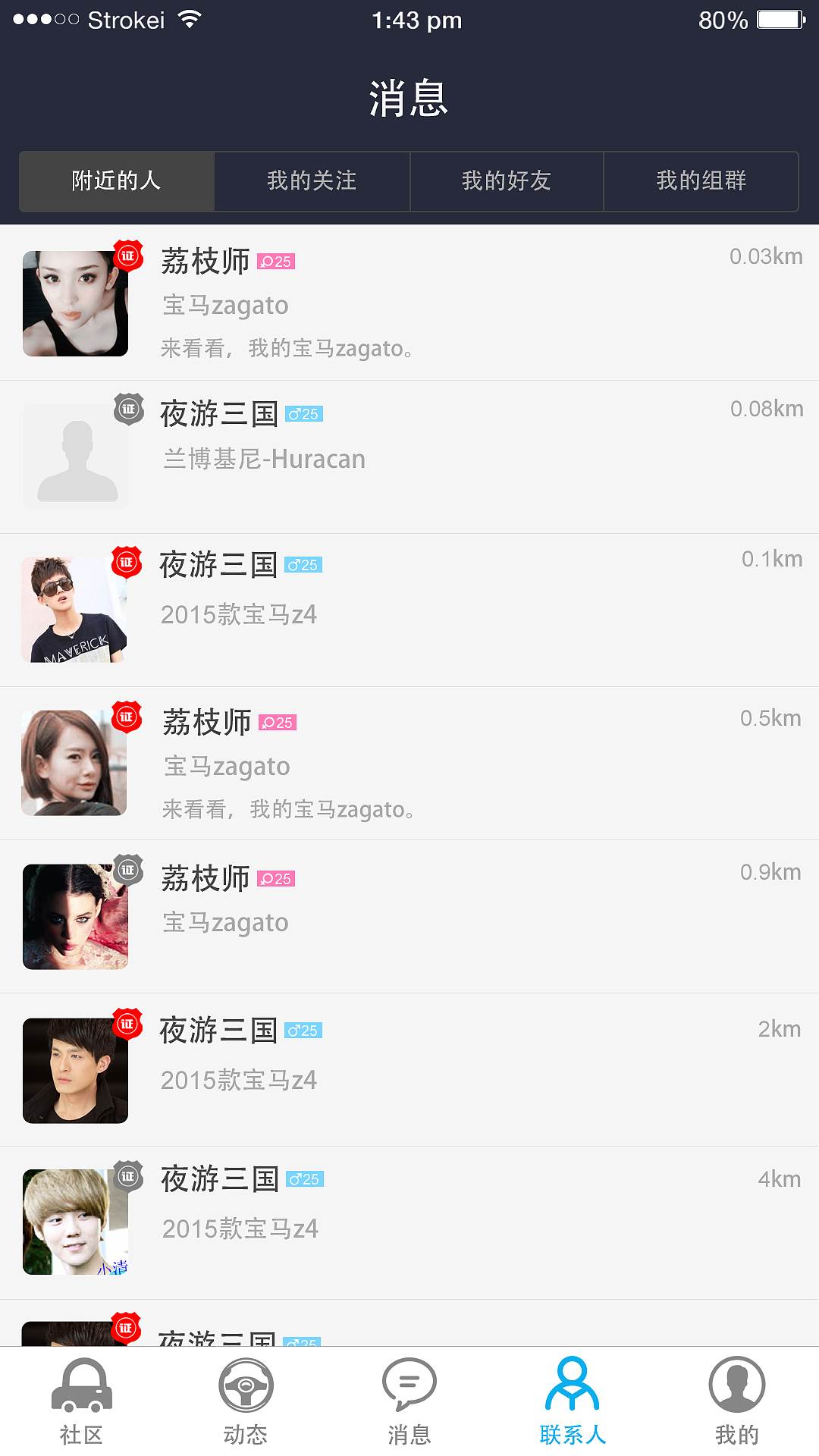Open 荔枝师's profile at 0.03km
The image size is (819, 1456).
click(409, 303)
